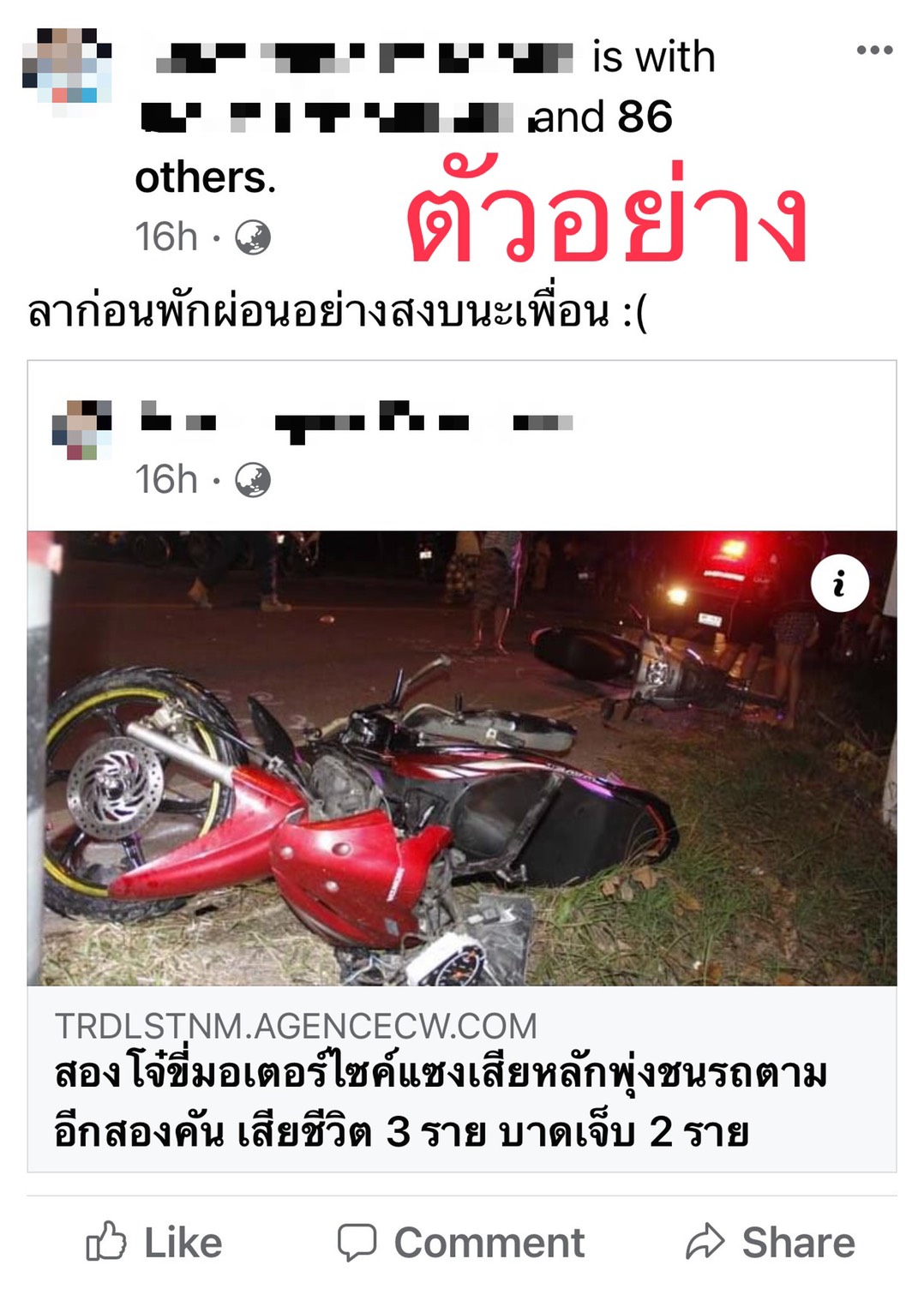Like this post

tap(154, 1242)
